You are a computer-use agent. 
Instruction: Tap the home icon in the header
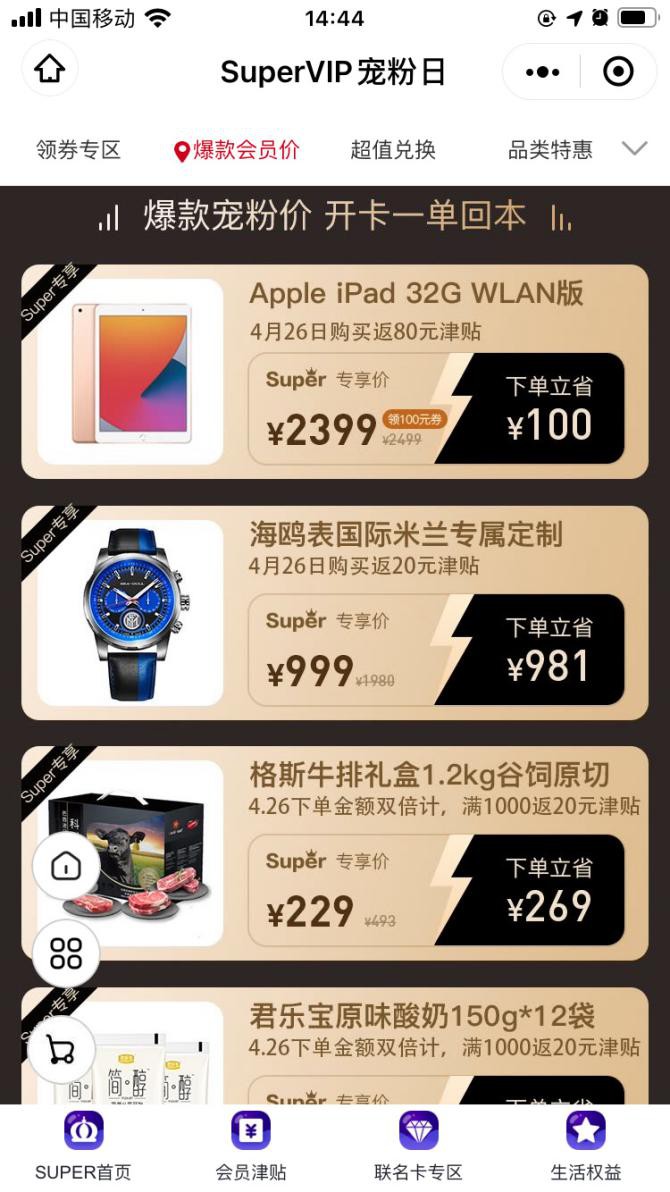pyautogui.click(x=50, y=70)
